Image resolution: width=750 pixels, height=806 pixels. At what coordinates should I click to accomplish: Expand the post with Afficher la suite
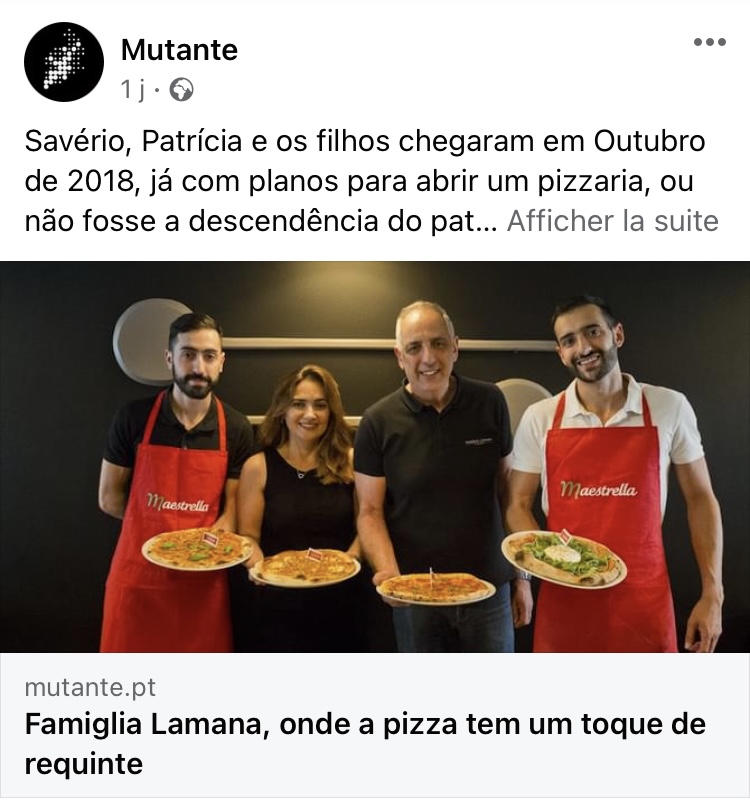[x=612, y=220]
